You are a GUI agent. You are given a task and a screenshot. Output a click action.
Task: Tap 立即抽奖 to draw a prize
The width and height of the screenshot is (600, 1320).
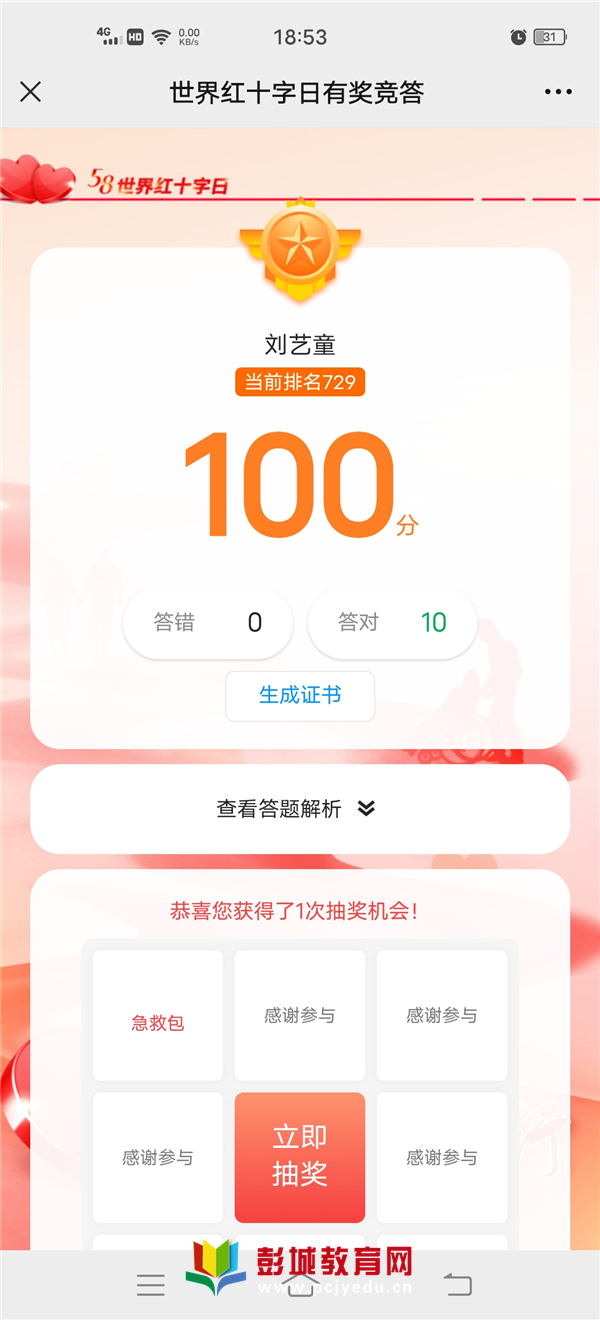click(x=300, y=1157)
